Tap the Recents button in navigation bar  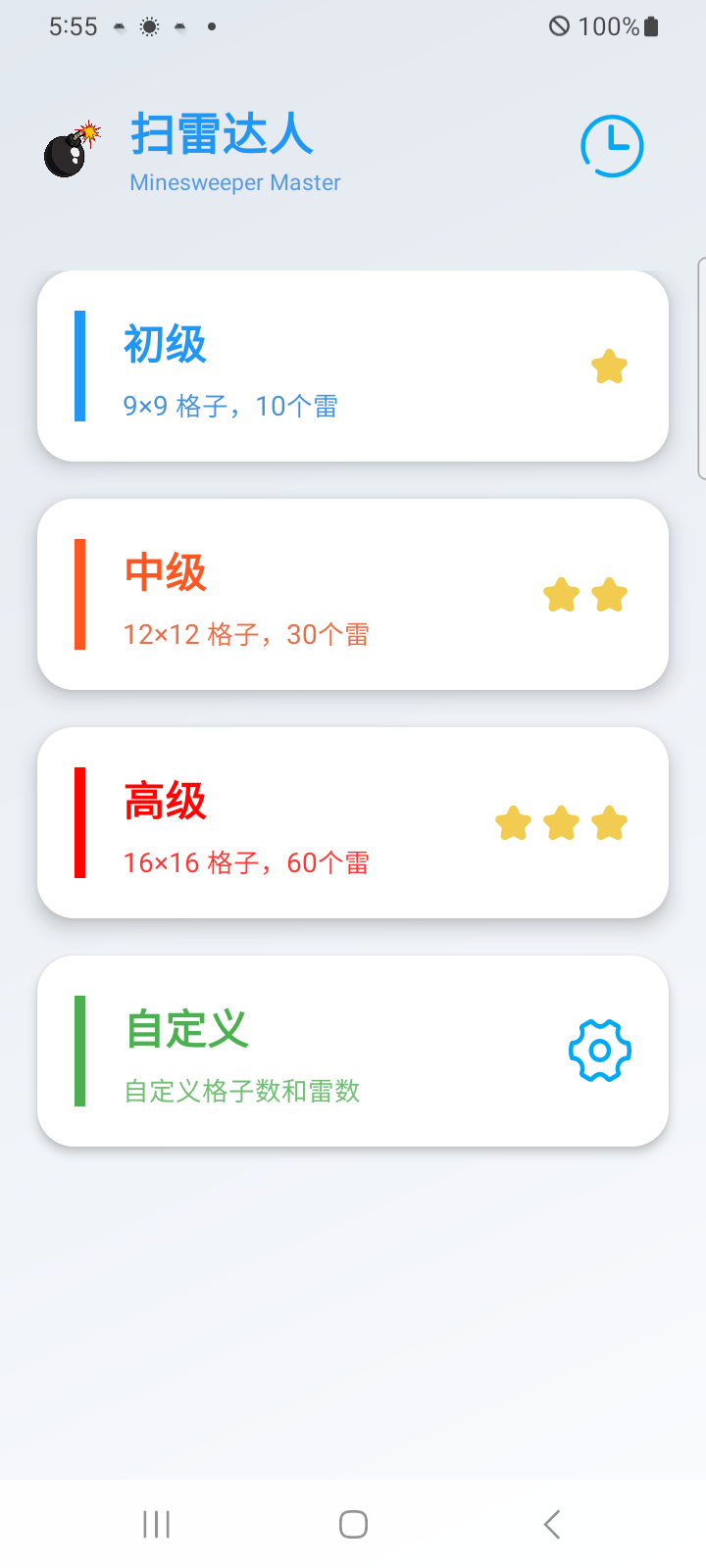click(155, 1524)
